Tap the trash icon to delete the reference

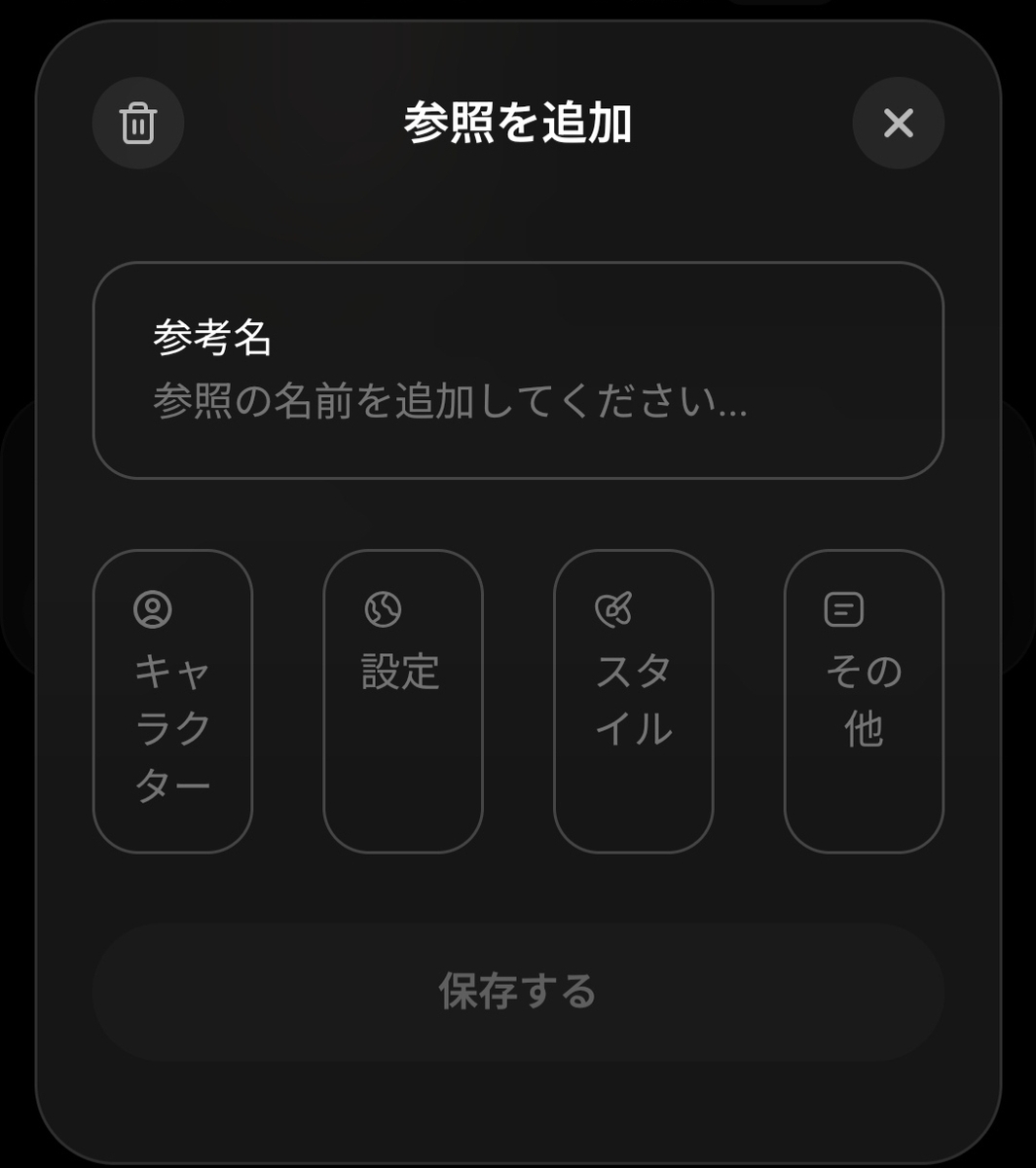point(138,124)
